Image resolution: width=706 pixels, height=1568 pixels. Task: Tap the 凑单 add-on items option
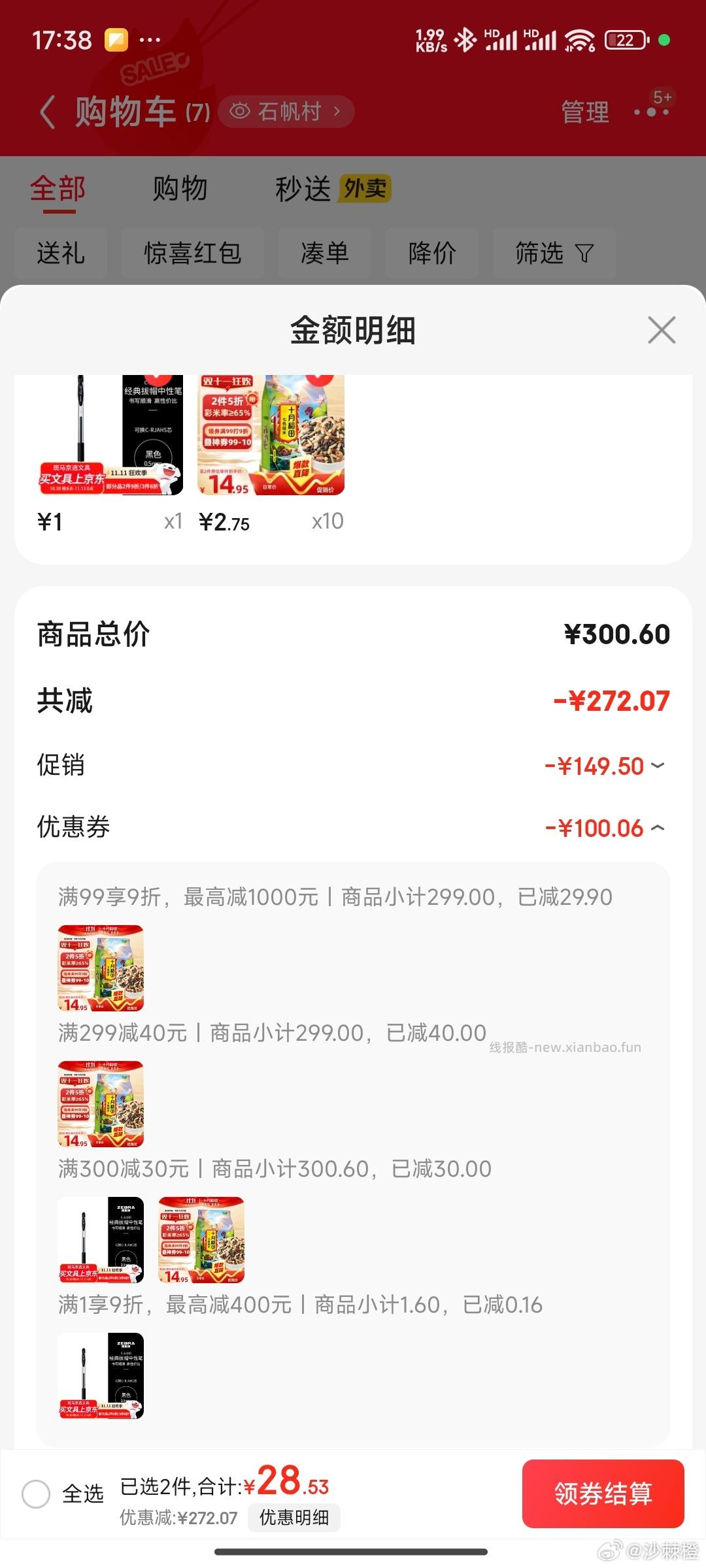click(x=325, y=253)
